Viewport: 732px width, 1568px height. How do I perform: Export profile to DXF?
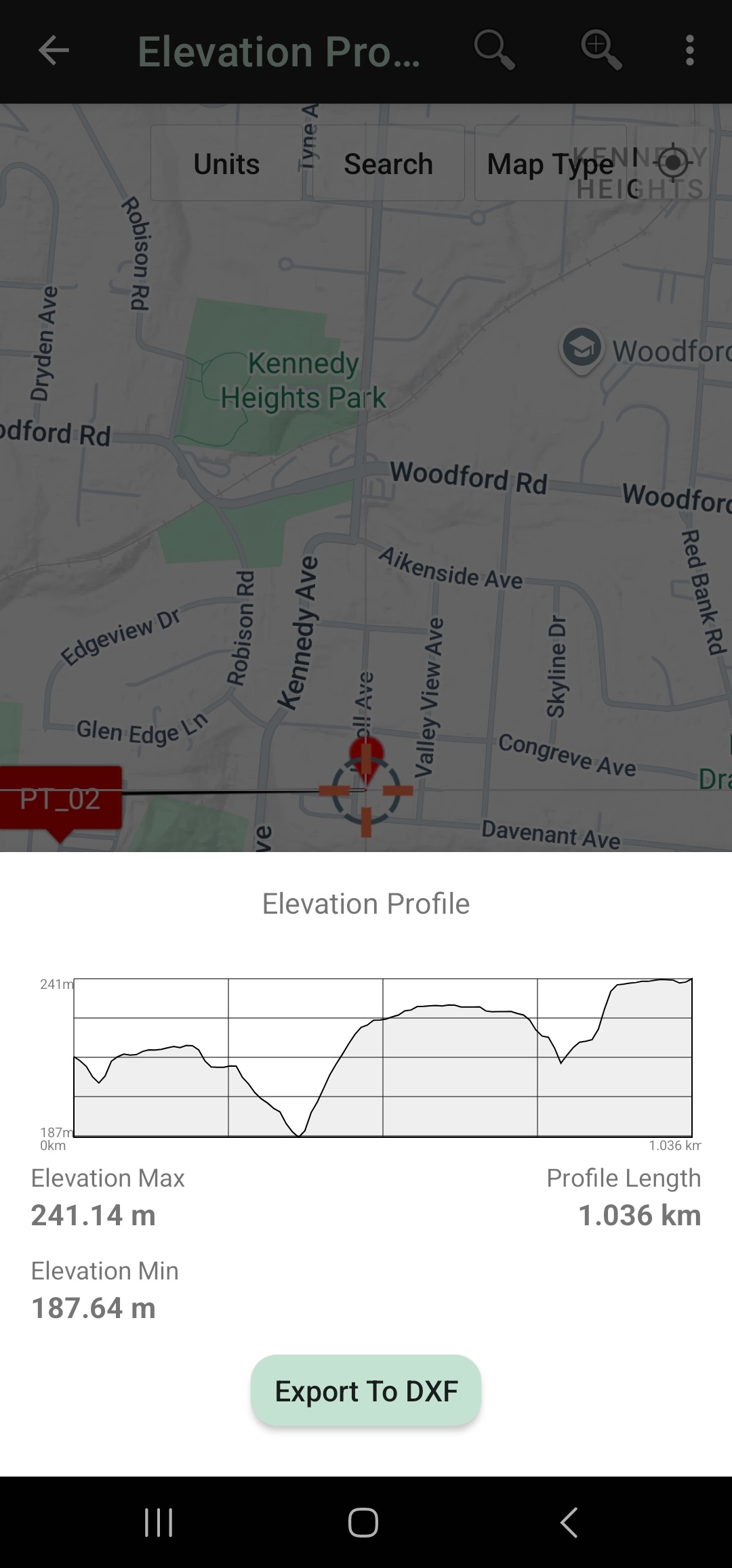[x=366, y=1391]
